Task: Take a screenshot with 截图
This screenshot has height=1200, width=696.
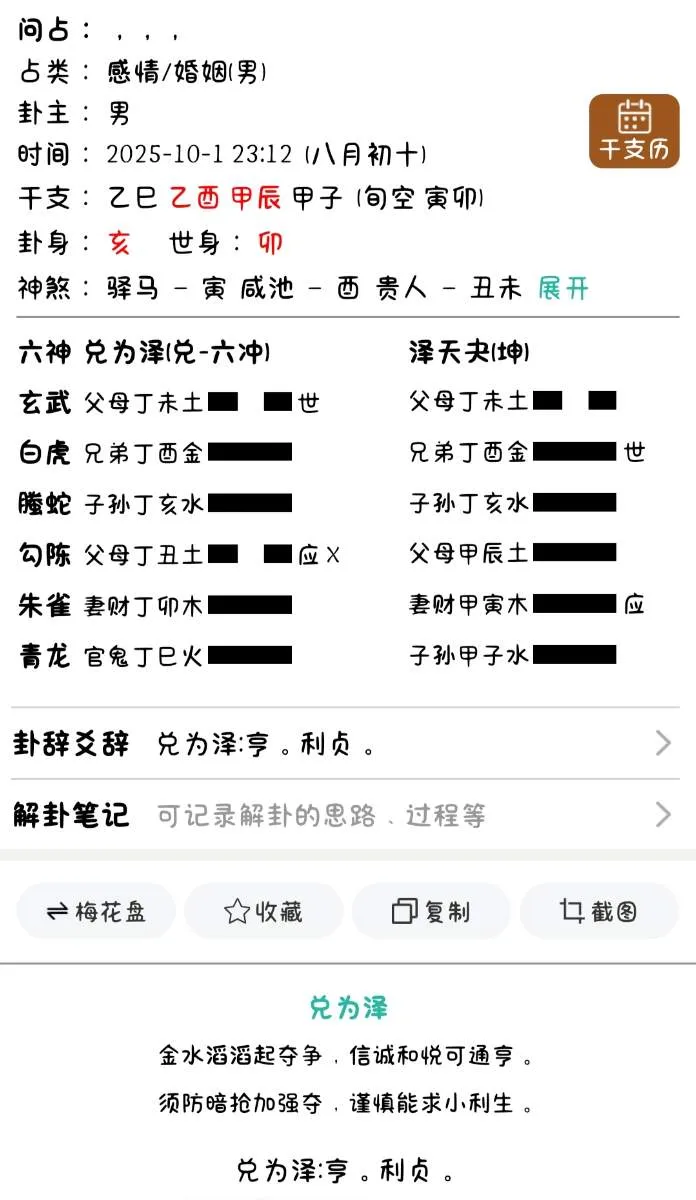Action: [x=599, y=911]
